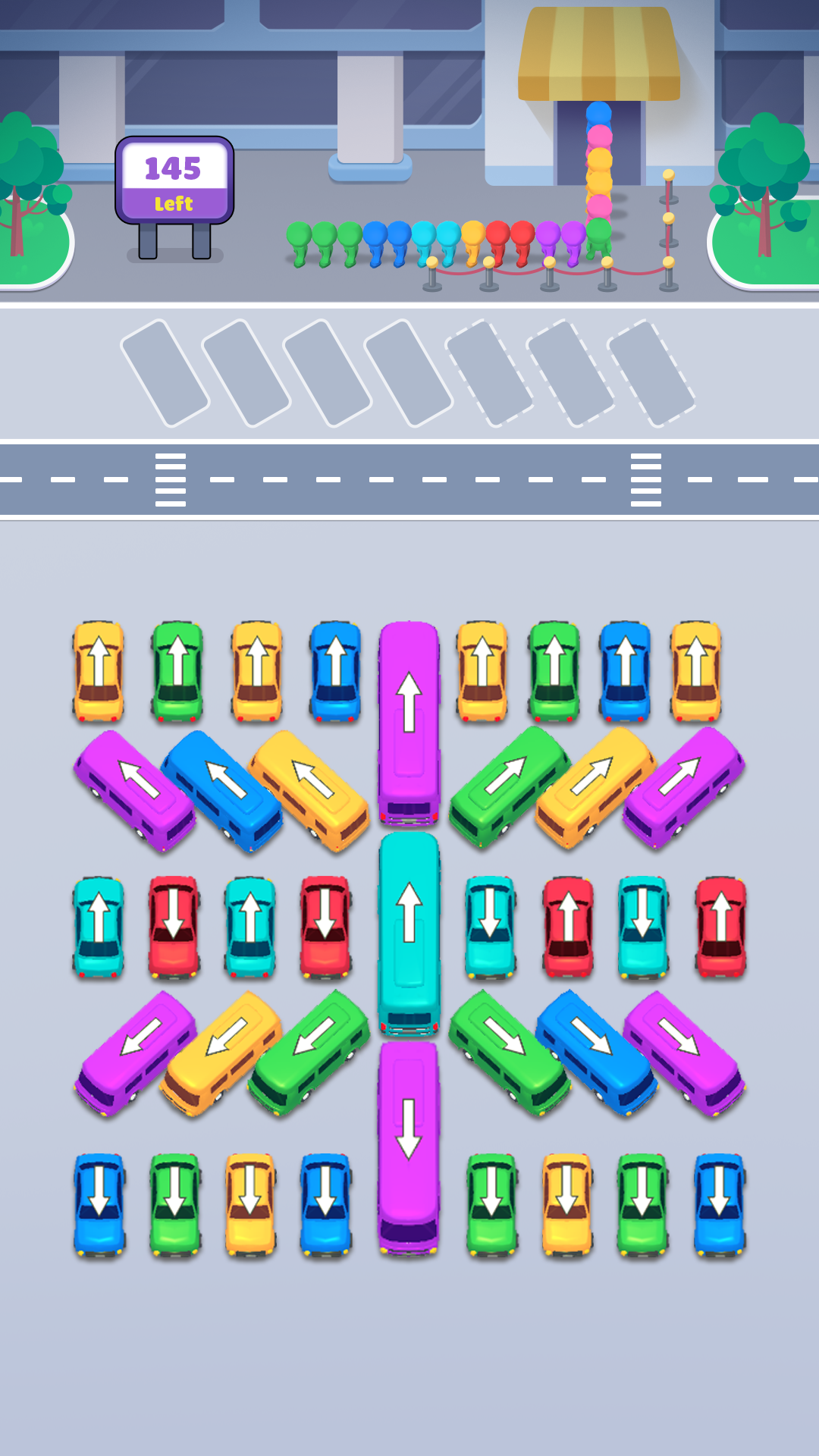
Task: Move the blue bus pointing up-left
Action: pos(221,789)
